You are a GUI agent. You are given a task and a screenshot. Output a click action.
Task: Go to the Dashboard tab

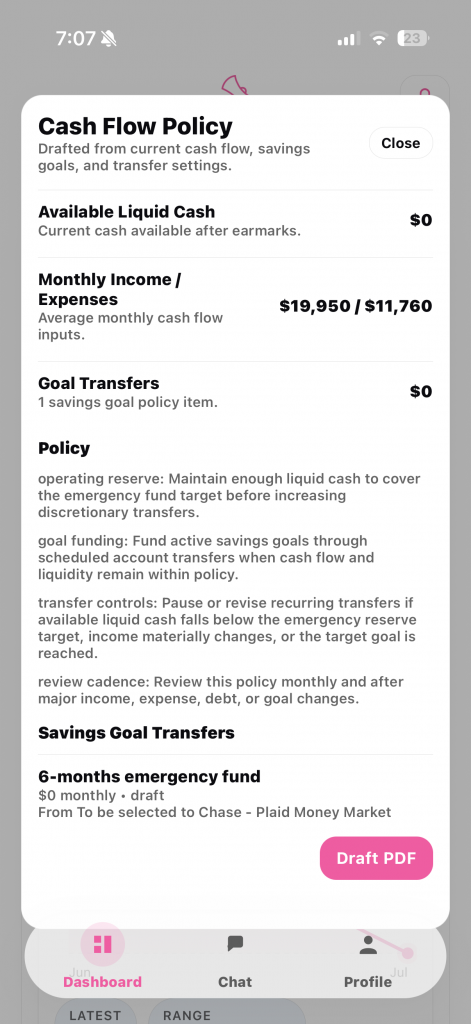[x=103, y=961]
